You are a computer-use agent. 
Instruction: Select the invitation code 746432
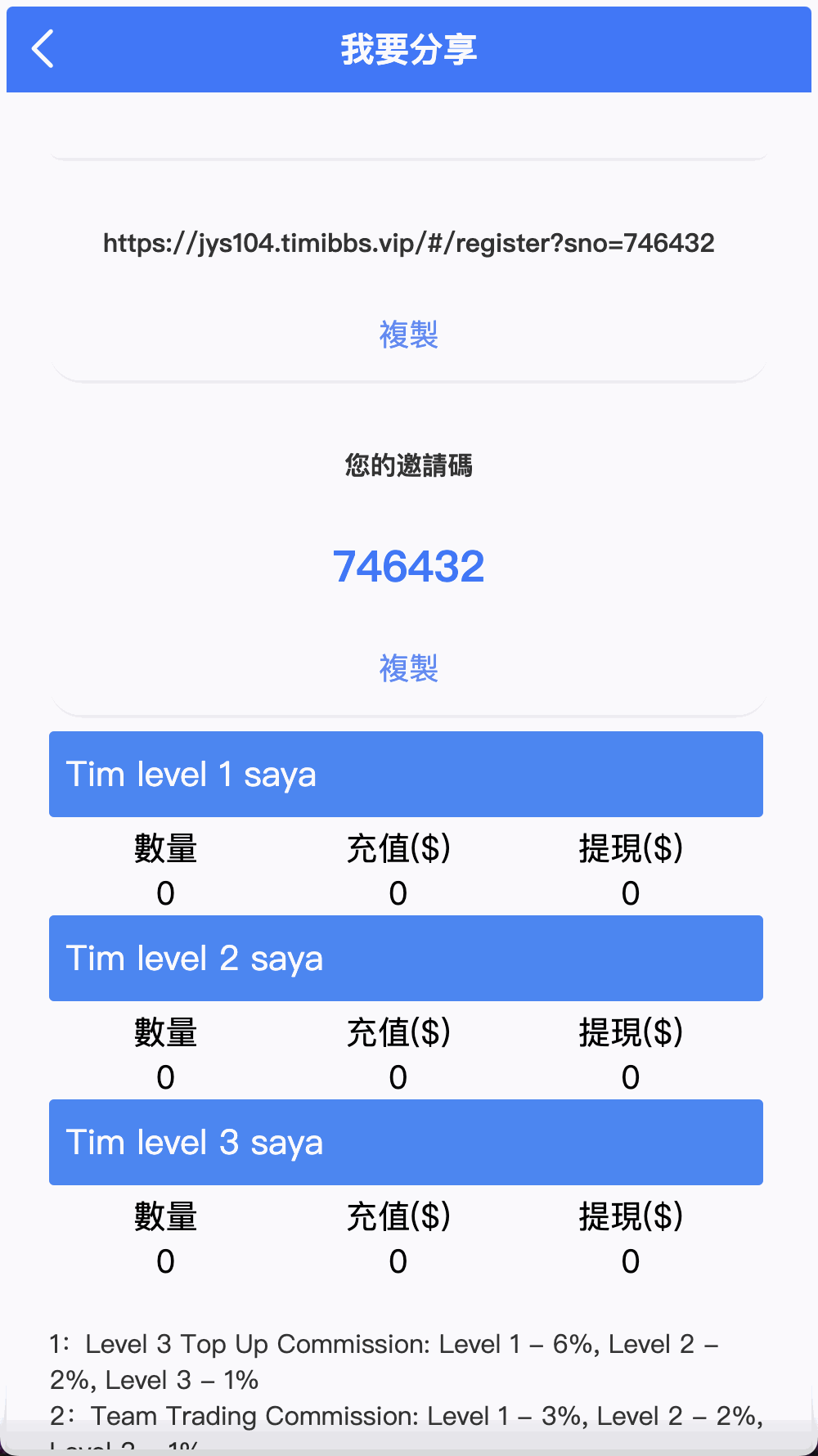(x=408, y=564)
